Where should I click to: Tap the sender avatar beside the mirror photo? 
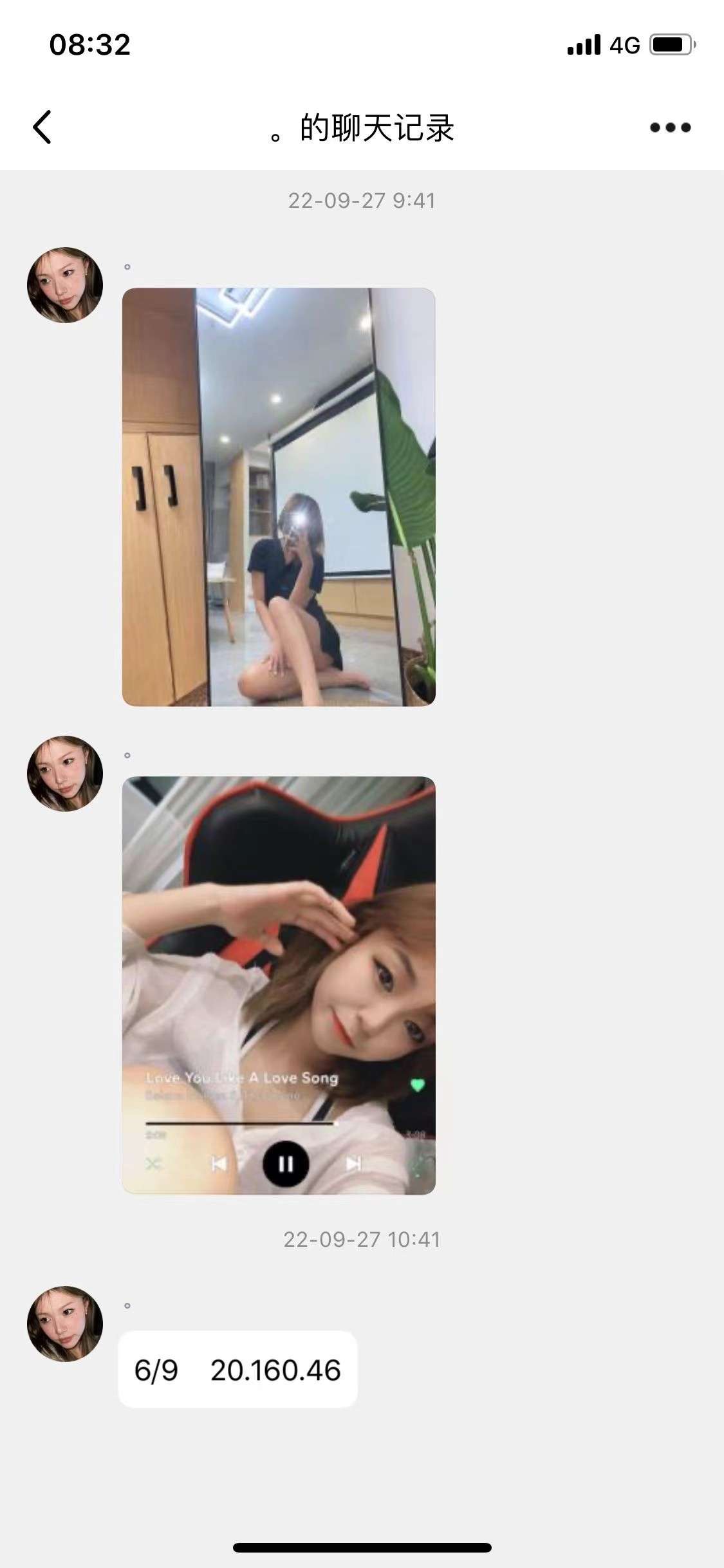tap(65, 285)
